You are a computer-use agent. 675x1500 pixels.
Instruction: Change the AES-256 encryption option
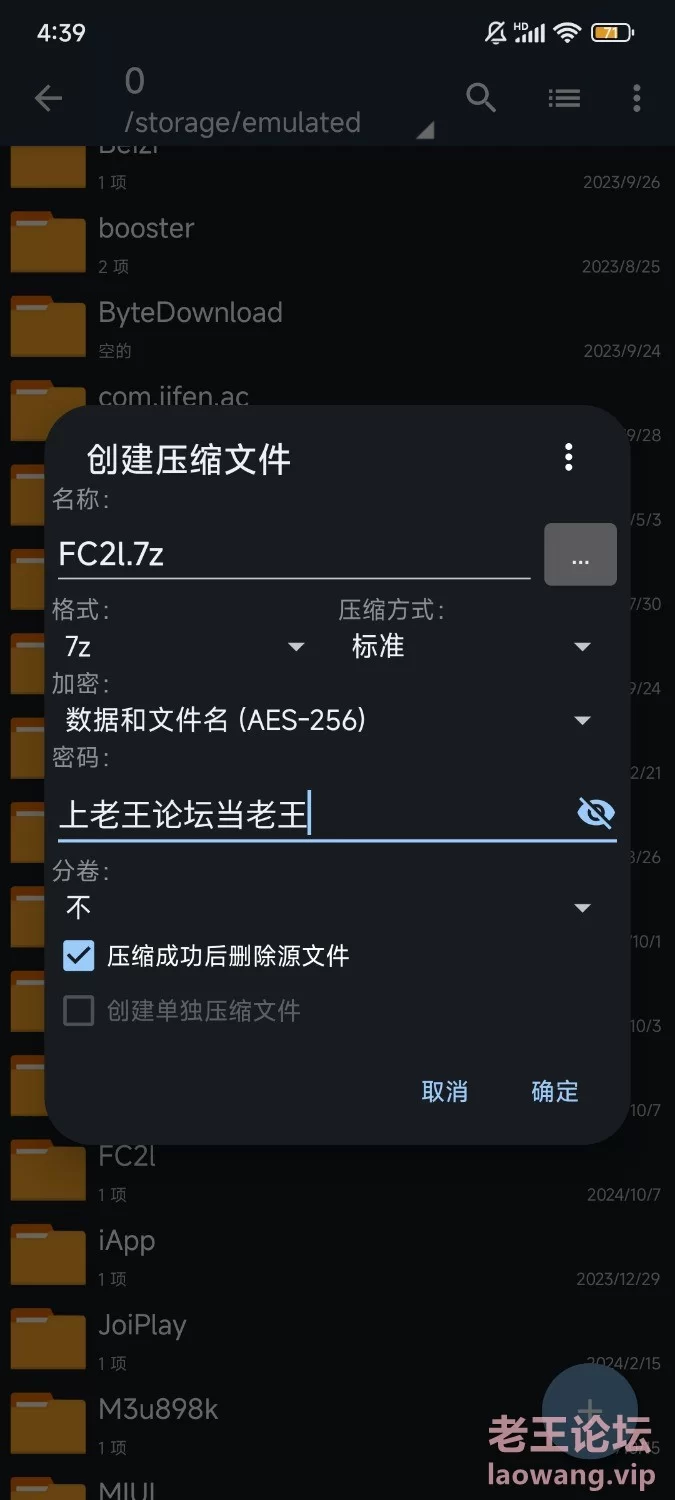pyautogui.click(x=328, y=720)
